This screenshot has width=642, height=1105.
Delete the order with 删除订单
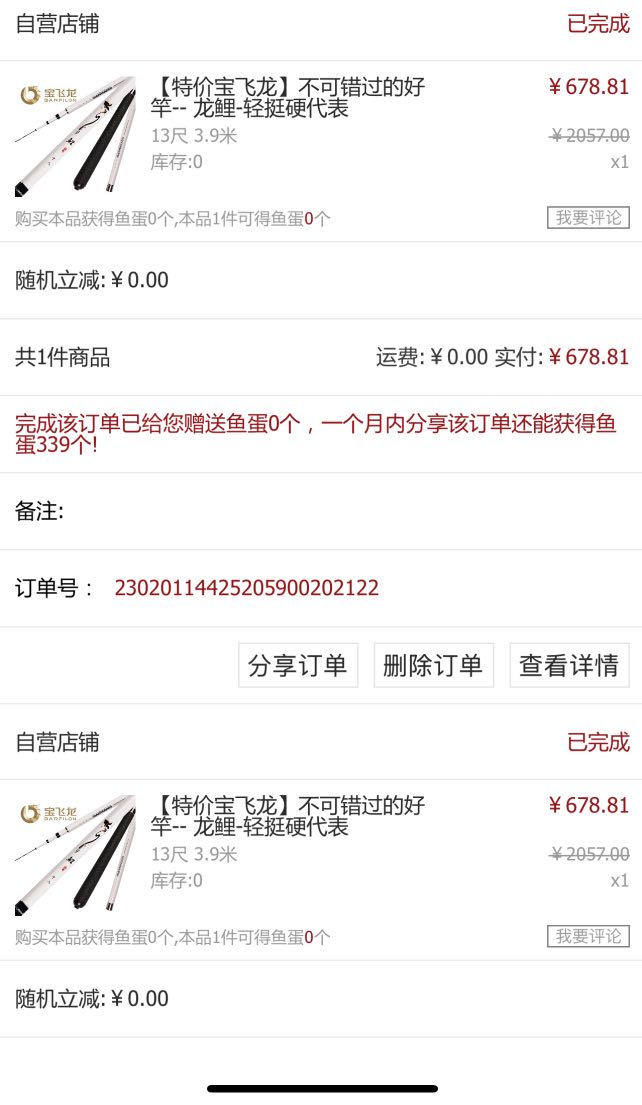(433, 665)
